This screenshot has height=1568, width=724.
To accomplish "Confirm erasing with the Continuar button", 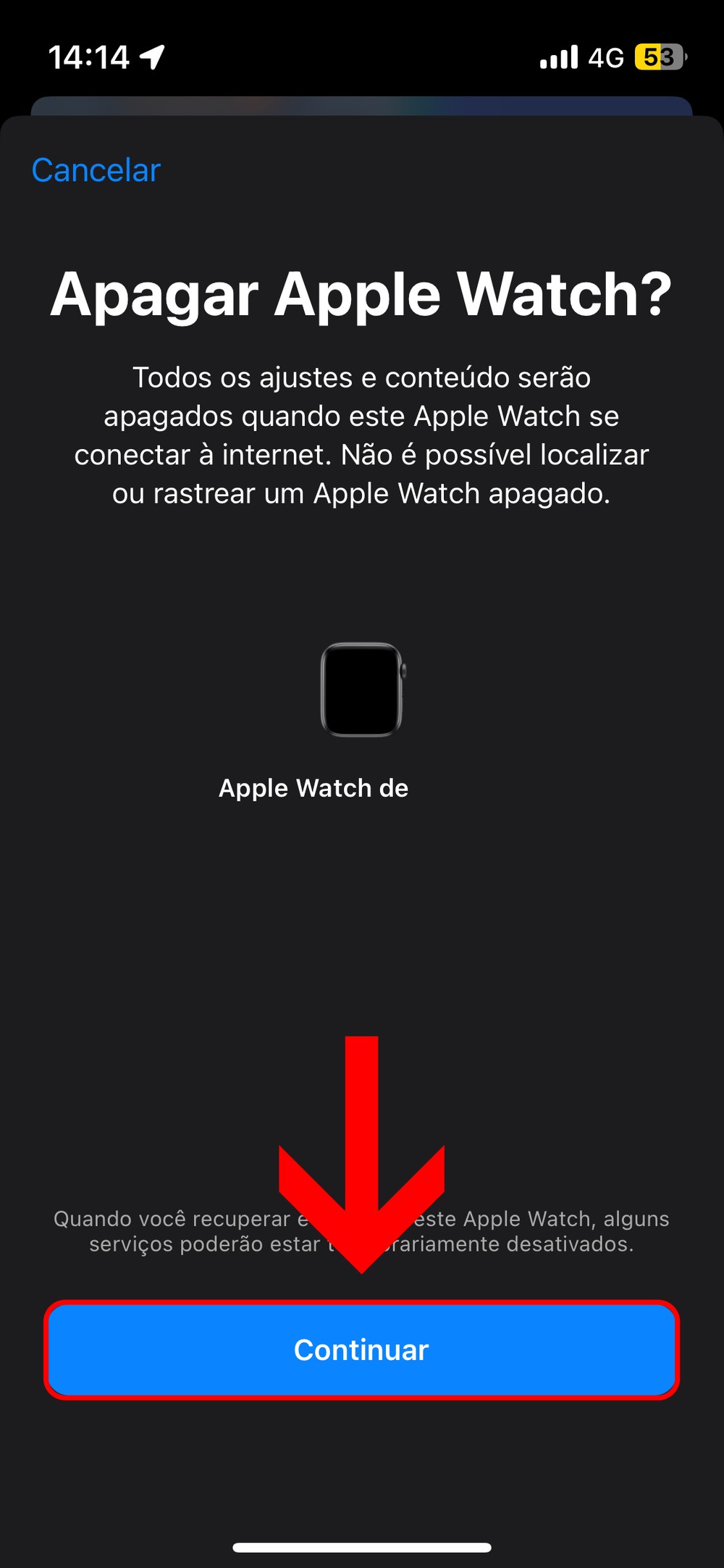I will point(361,1350).
